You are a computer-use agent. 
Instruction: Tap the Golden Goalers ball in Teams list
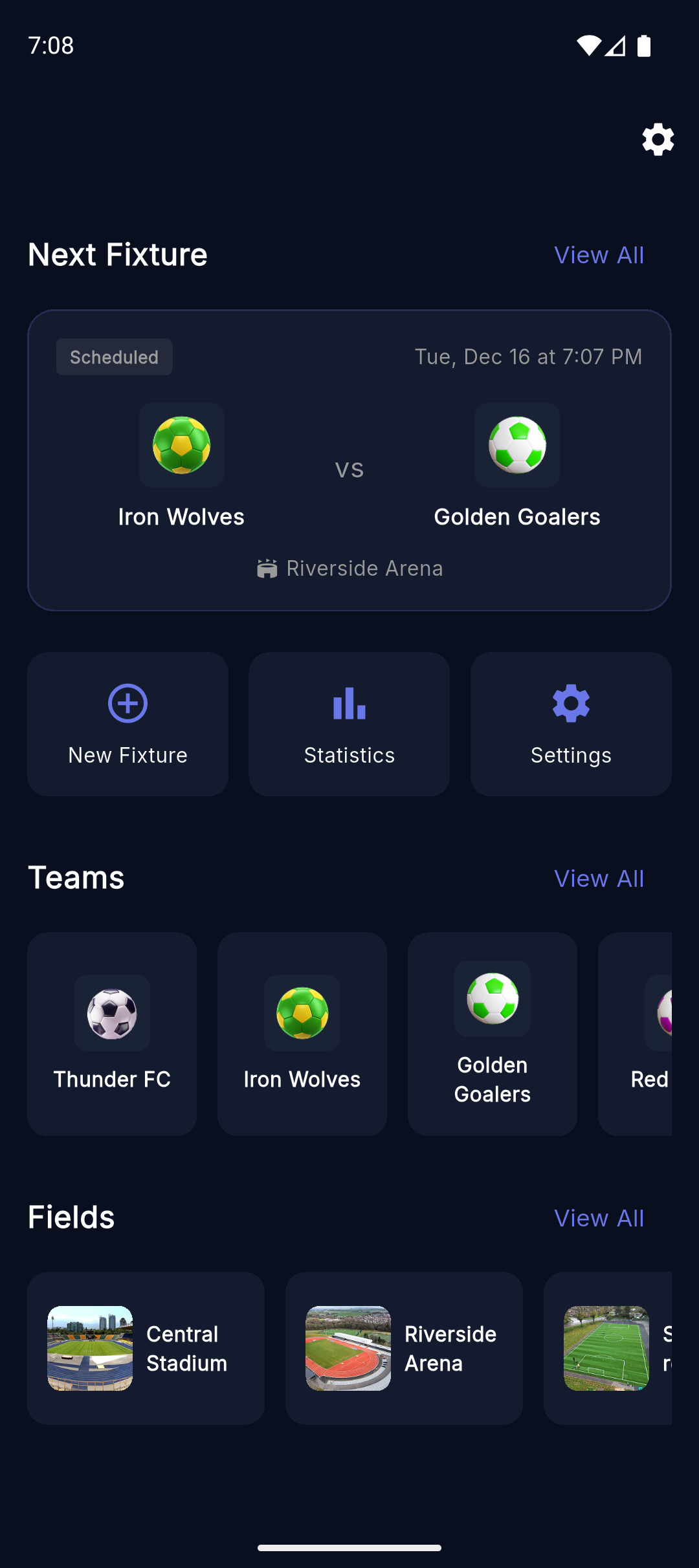point(492,998)
